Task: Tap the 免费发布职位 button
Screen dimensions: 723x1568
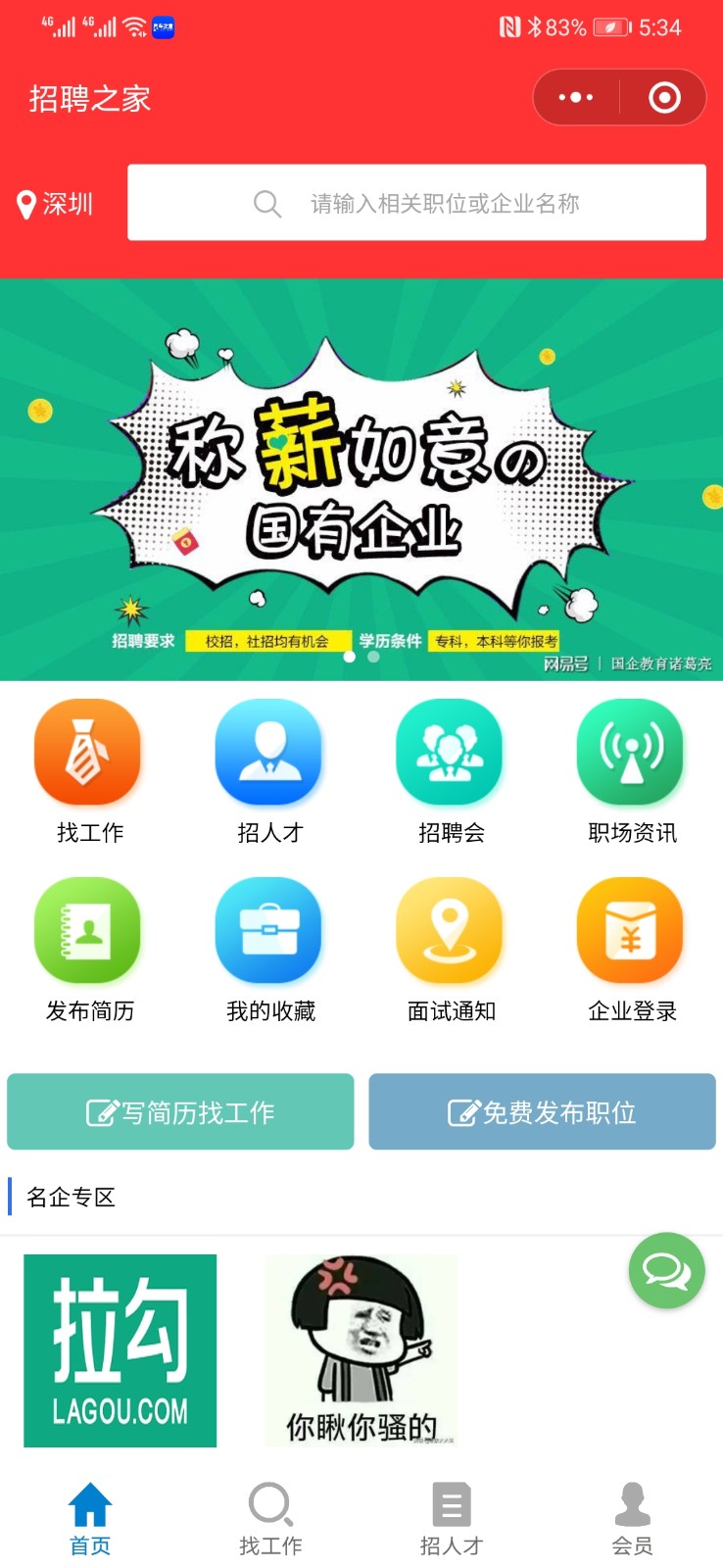Action: click(542, 1111)
